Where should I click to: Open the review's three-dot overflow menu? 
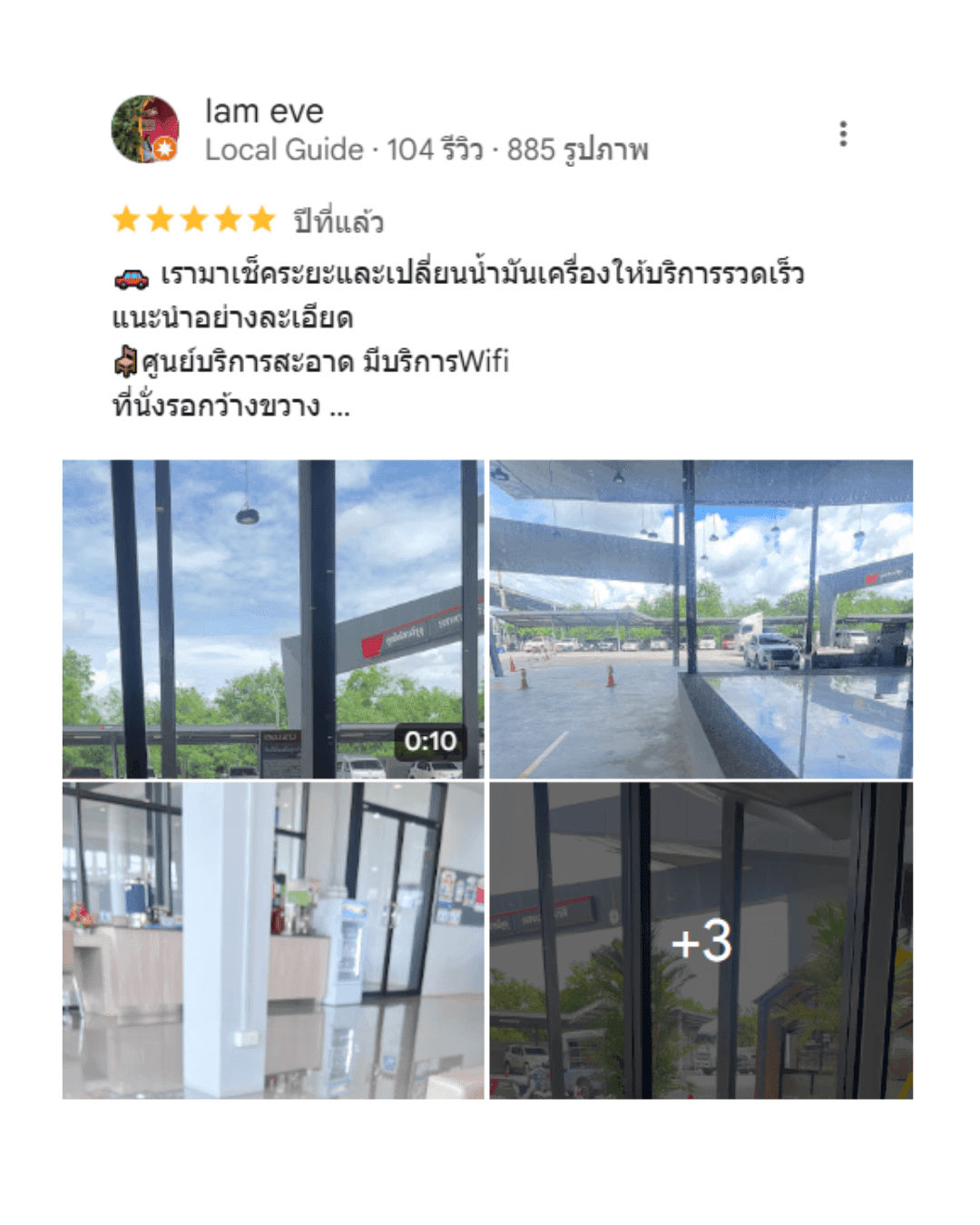(x=843, y=133)
